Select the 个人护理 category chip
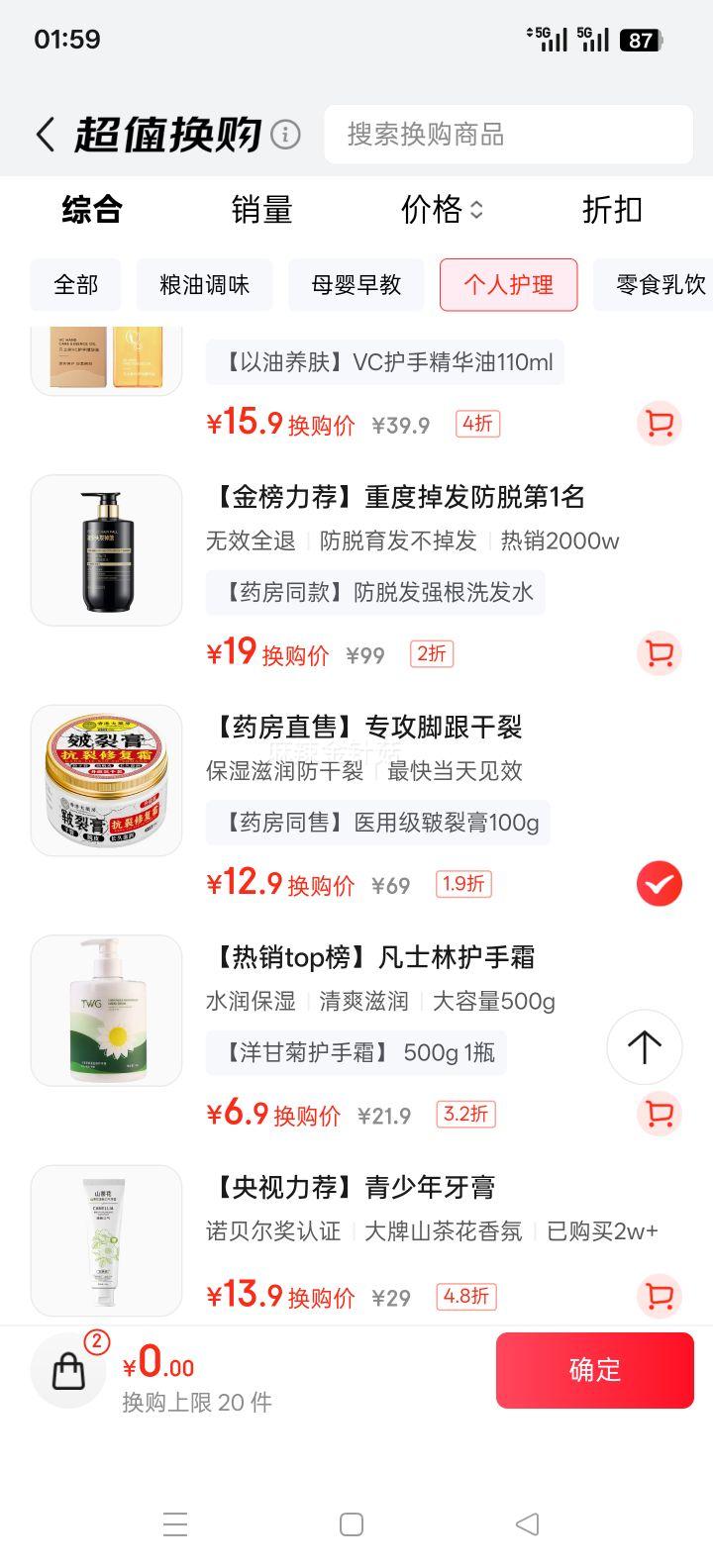 coord(508,285)
